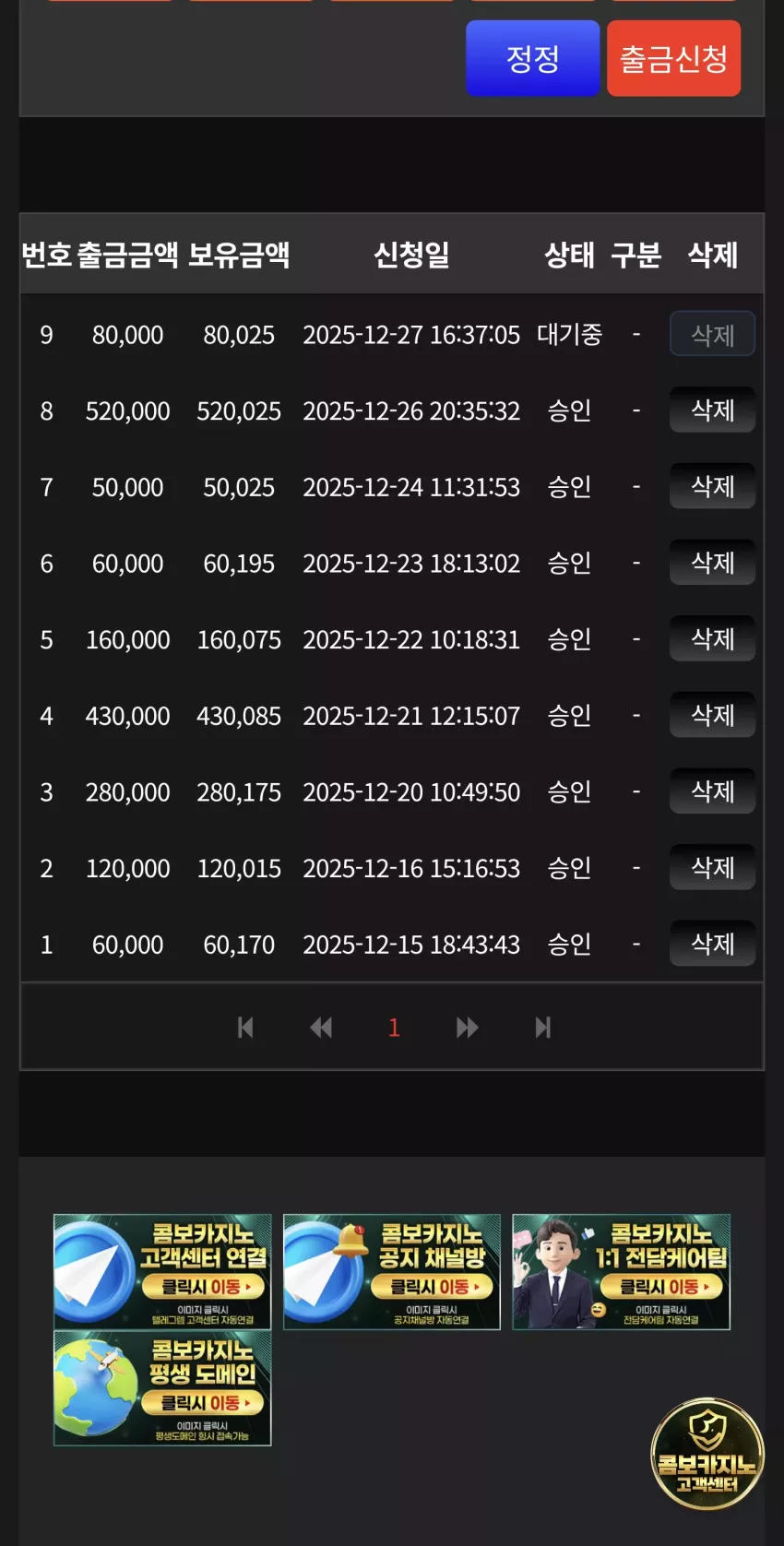Tap the blue 정정 button
Image resolution: width=784 pixels, height=1546 pixels.
533,59
